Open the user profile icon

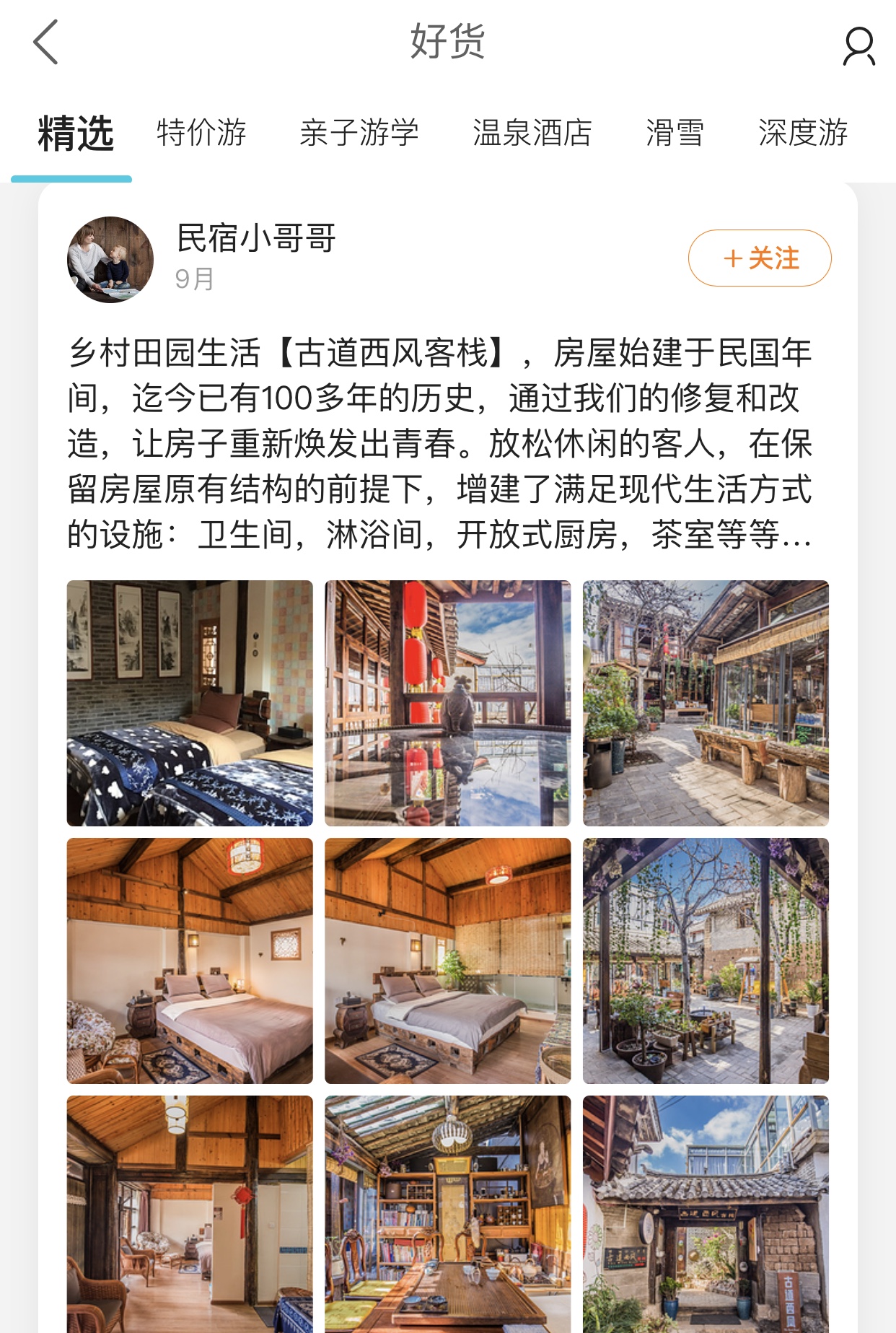pos(858,45)
